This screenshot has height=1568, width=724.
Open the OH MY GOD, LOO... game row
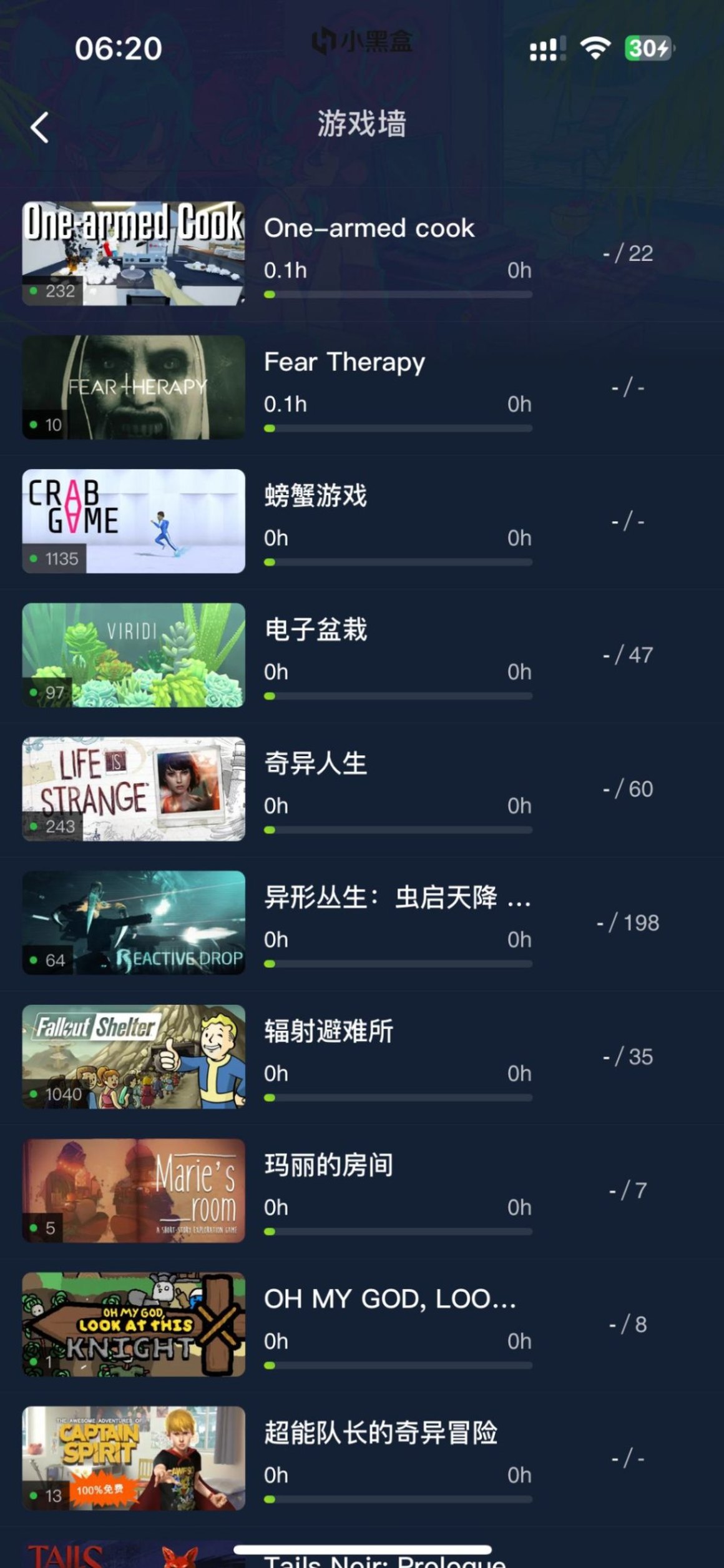tap(368, 1324)
